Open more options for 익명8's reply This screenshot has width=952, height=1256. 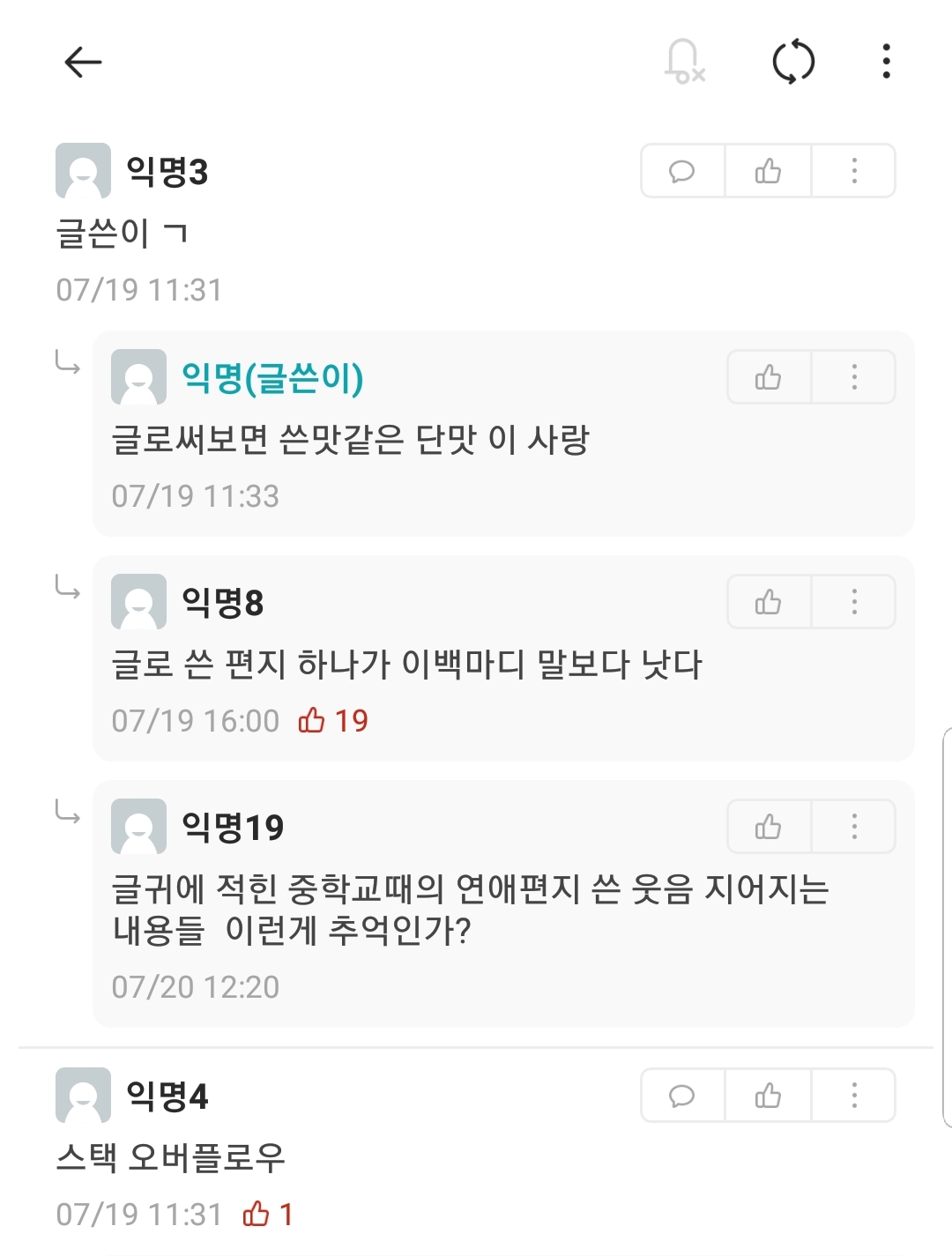[853, 602]
